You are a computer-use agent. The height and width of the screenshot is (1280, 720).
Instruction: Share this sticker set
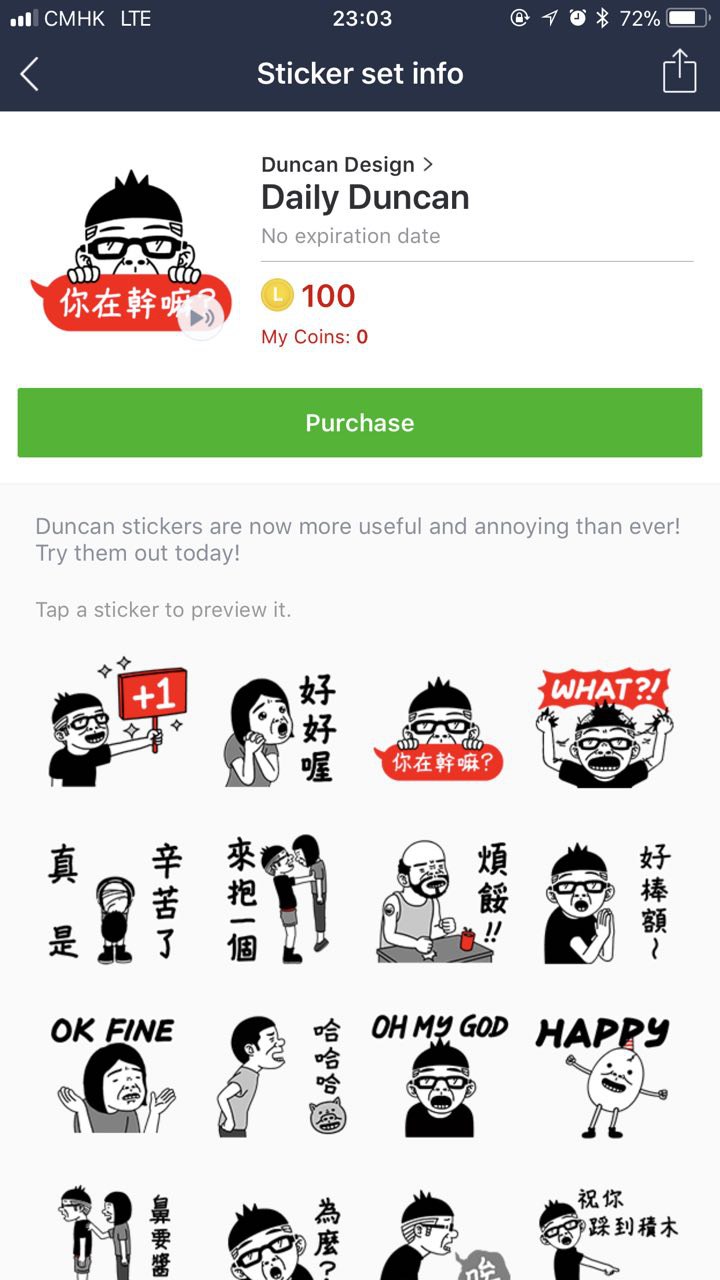tap(679, 73)
